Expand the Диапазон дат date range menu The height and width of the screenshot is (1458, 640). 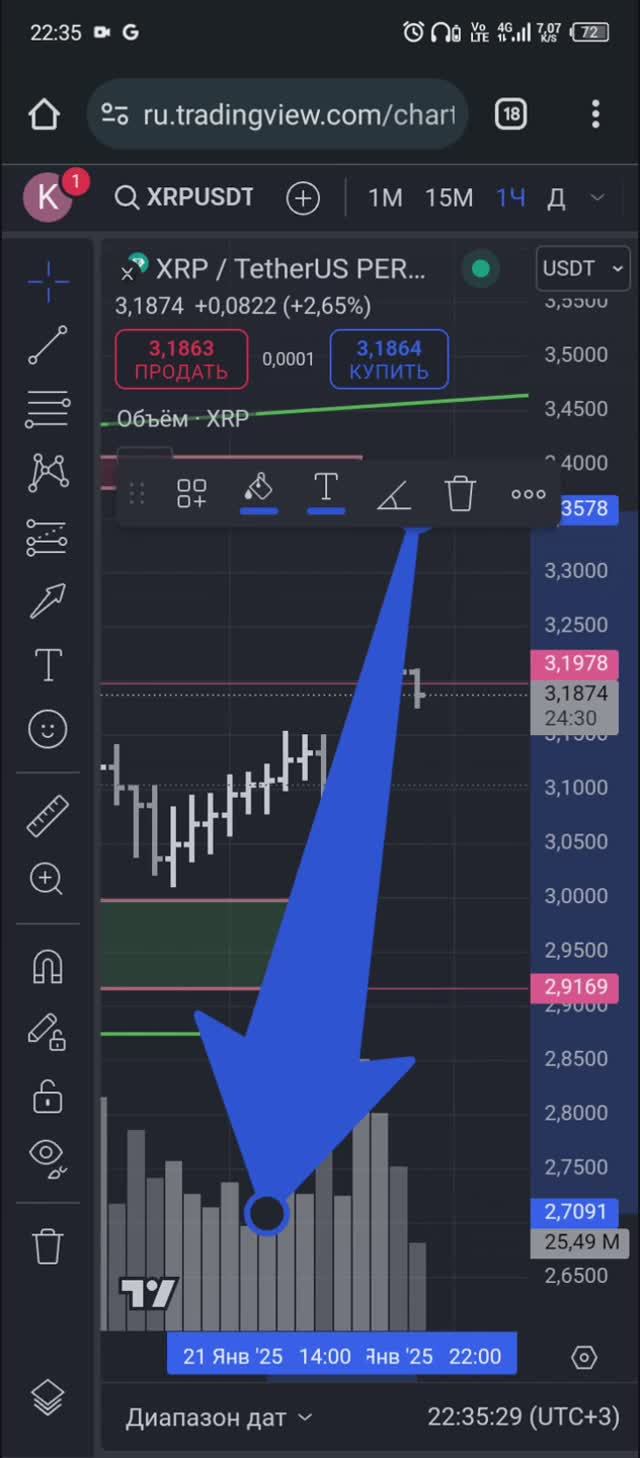point(218,1417)
